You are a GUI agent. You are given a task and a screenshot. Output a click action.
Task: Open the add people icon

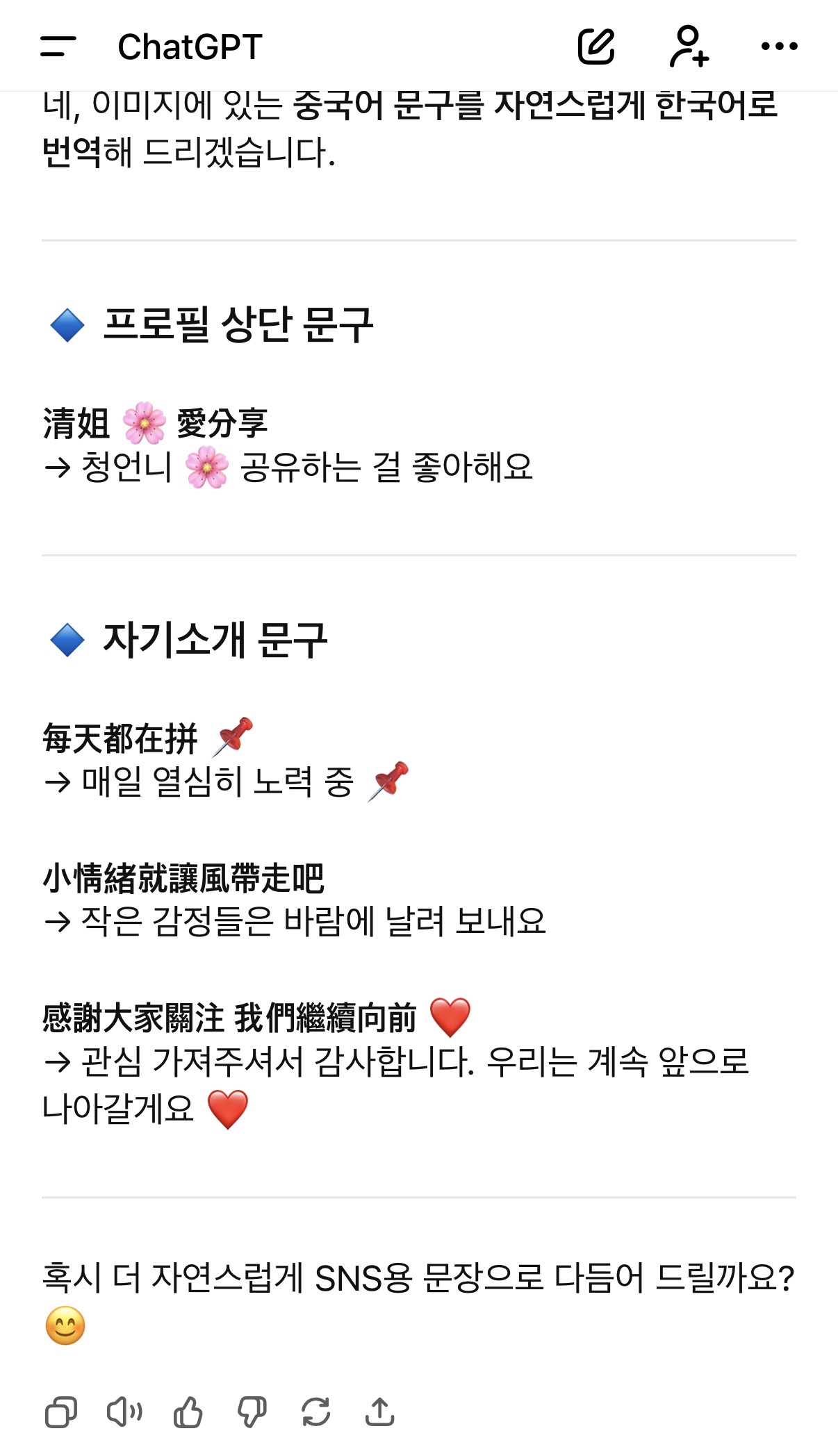(689, 47)
